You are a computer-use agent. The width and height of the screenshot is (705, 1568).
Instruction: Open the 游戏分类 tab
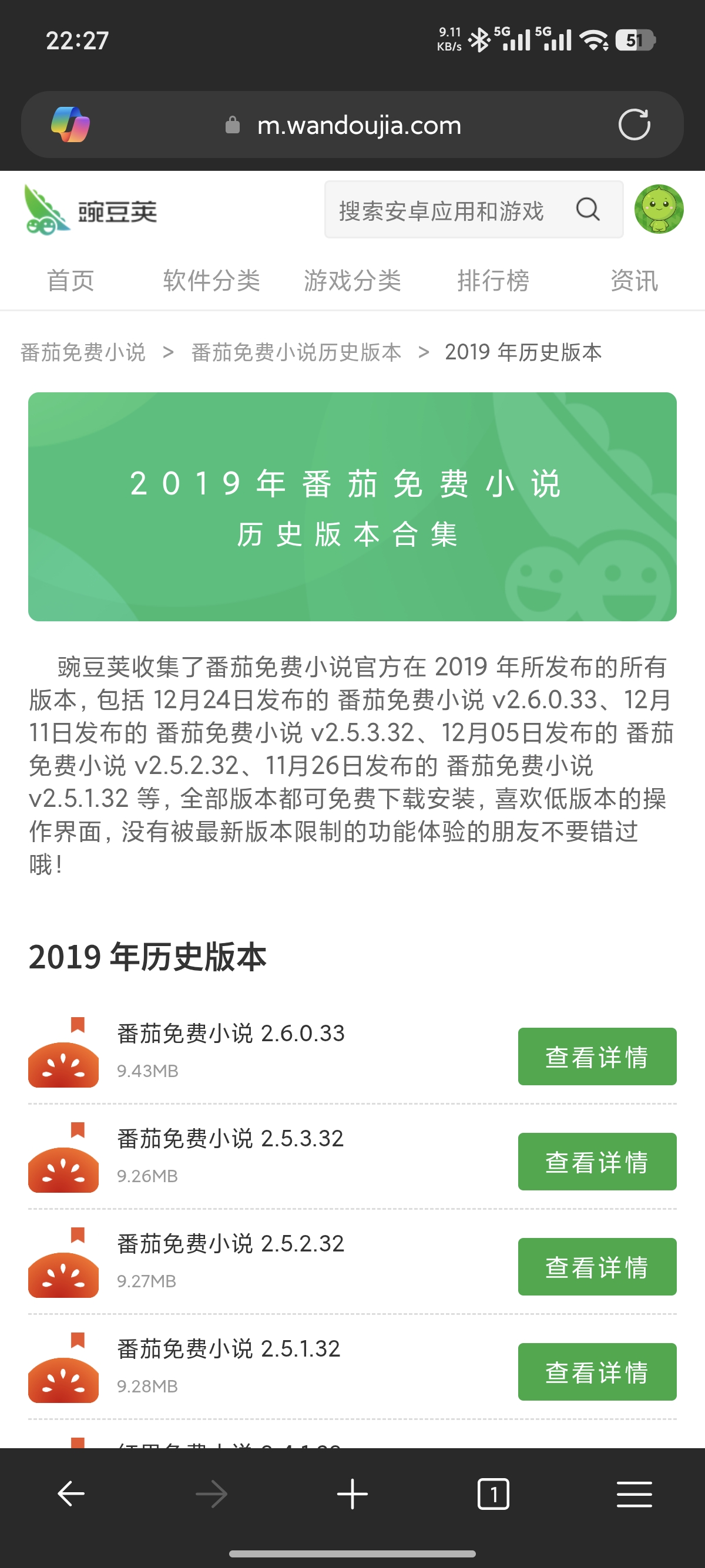(x=352, y=281)
